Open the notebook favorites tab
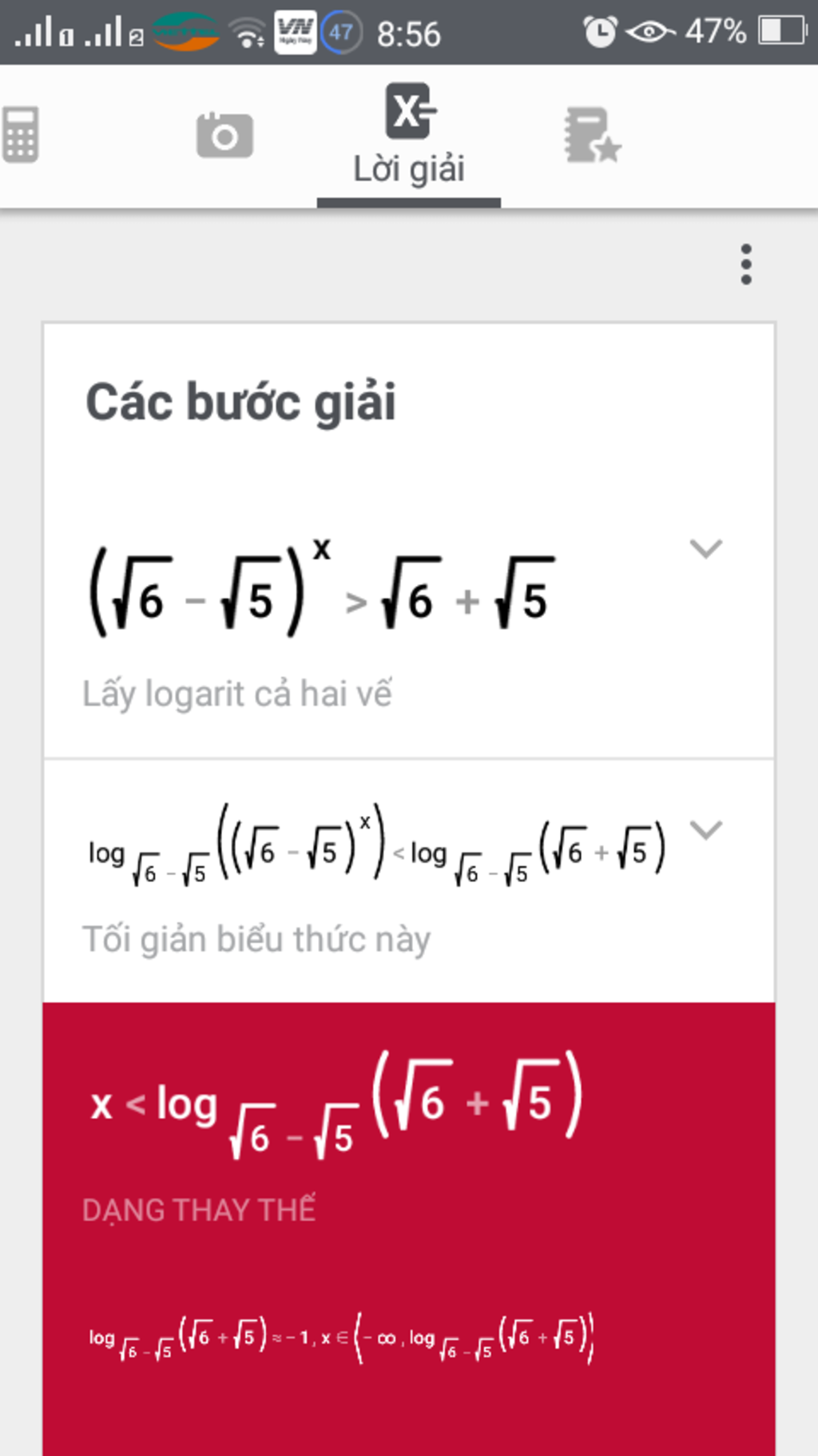 point(592,135)
